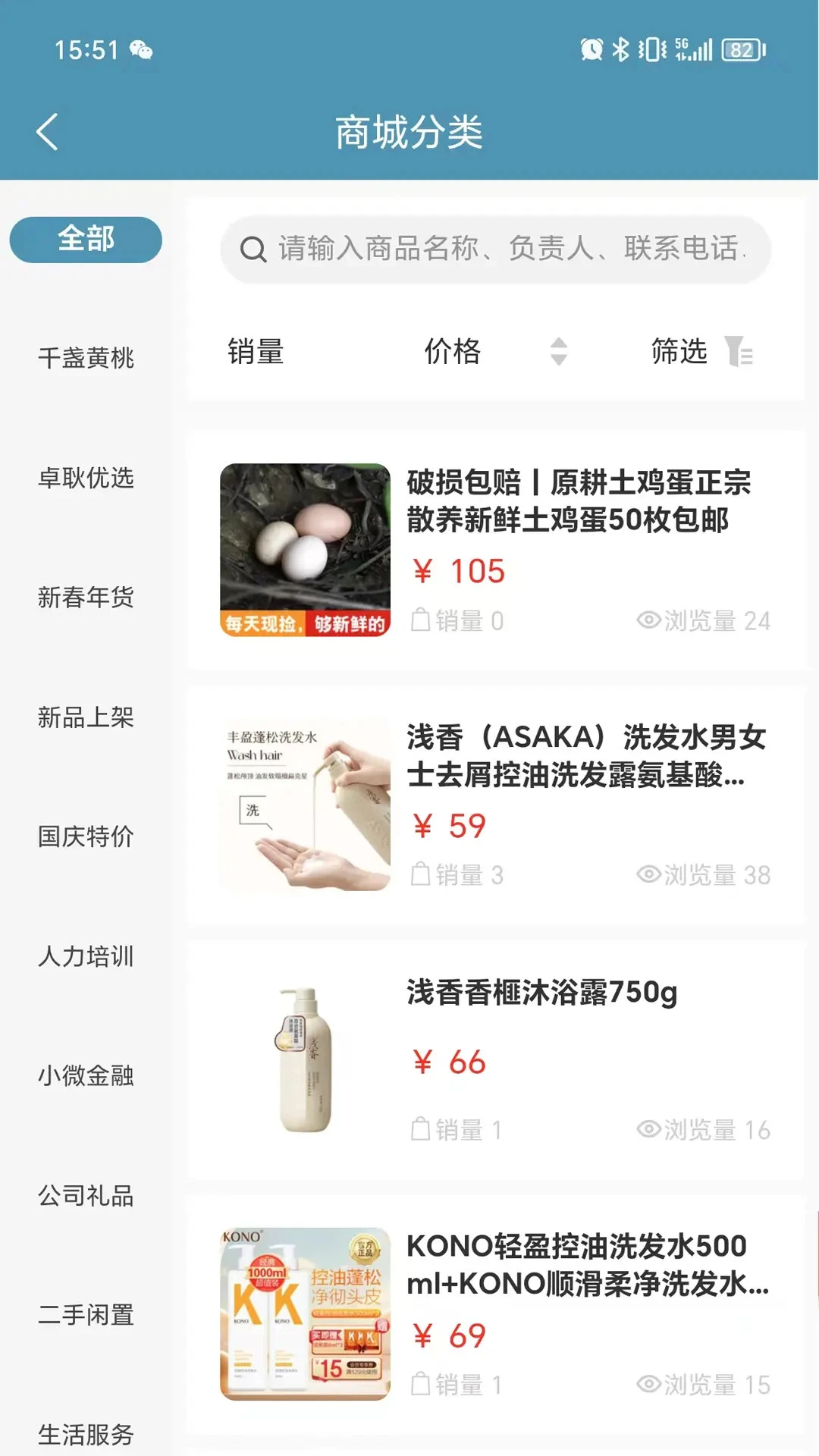Open the 土鸡蛋50枚包邮 product
This screenshot has width=819, height=1456.
click(496, 551)
